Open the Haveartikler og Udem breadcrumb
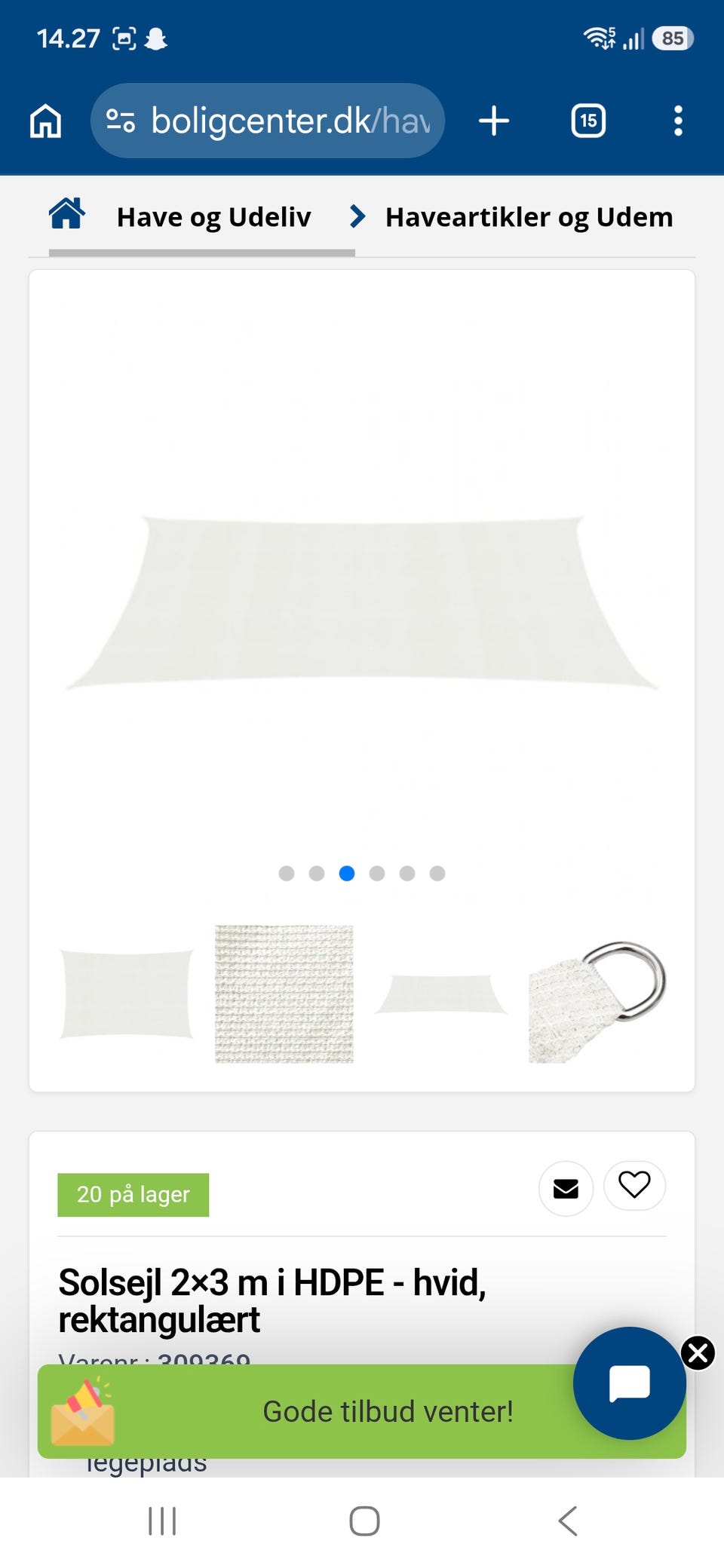Image resolution: width=724 pixels, height=1568 pixels. [x=529, y=217]
